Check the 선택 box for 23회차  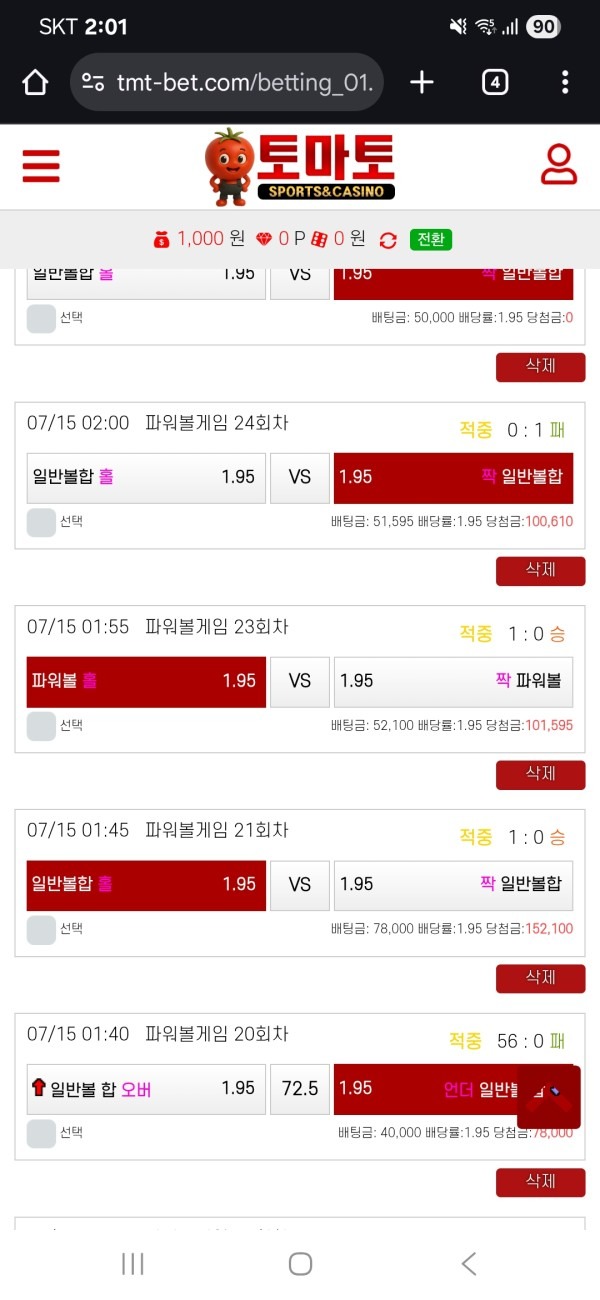point(42,726)
